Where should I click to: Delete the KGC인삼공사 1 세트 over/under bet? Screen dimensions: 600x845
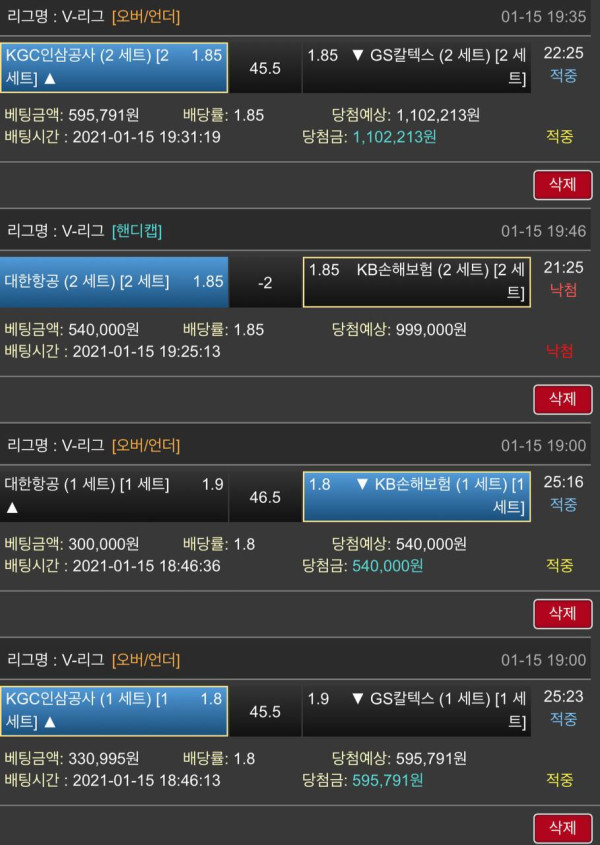pyautogui.click(x=563, y=827)
